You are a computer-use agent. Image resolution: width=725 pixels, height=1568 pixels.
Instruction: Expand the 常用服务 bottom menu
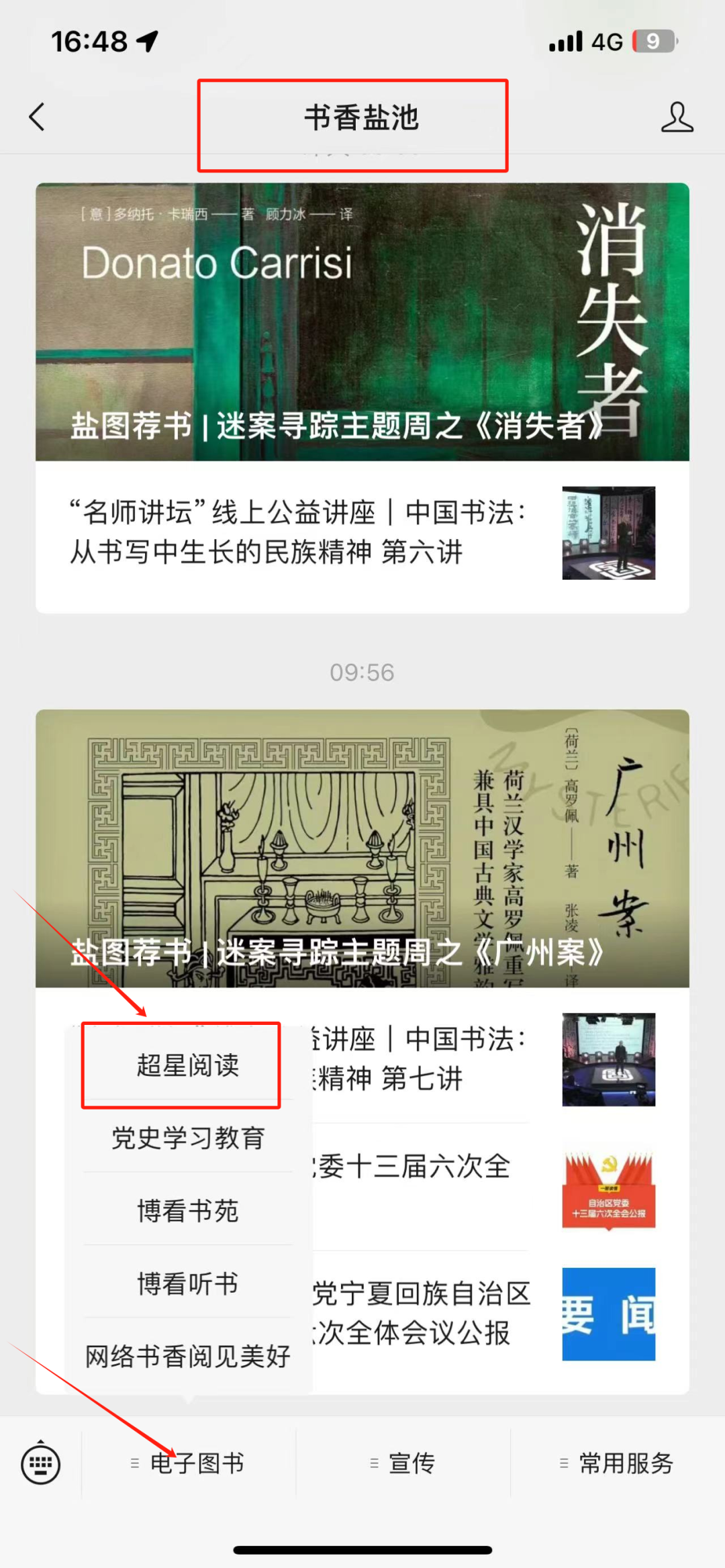coord(618,1463)
